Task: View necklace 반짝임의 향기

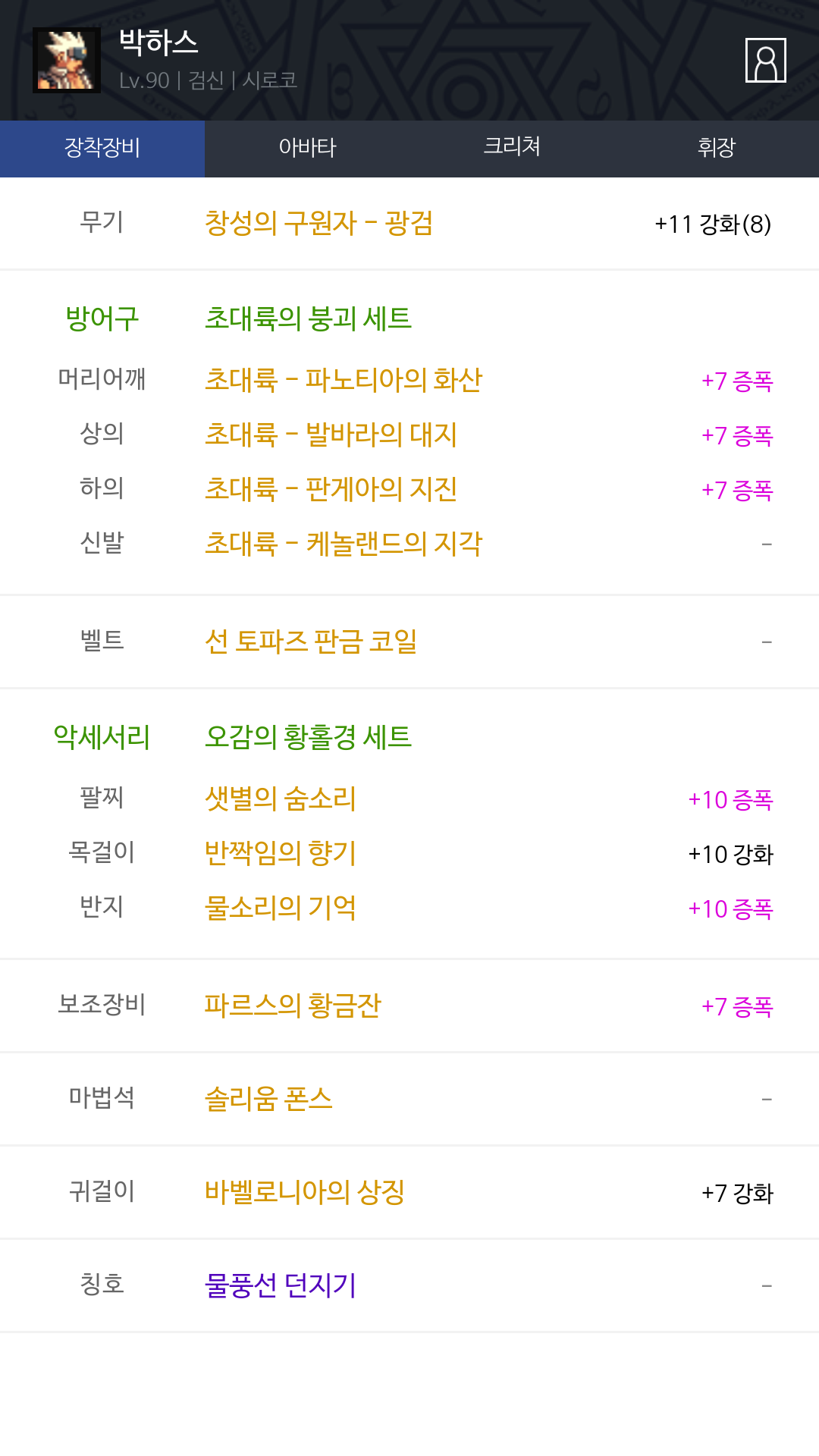Action: click(281, 853)
